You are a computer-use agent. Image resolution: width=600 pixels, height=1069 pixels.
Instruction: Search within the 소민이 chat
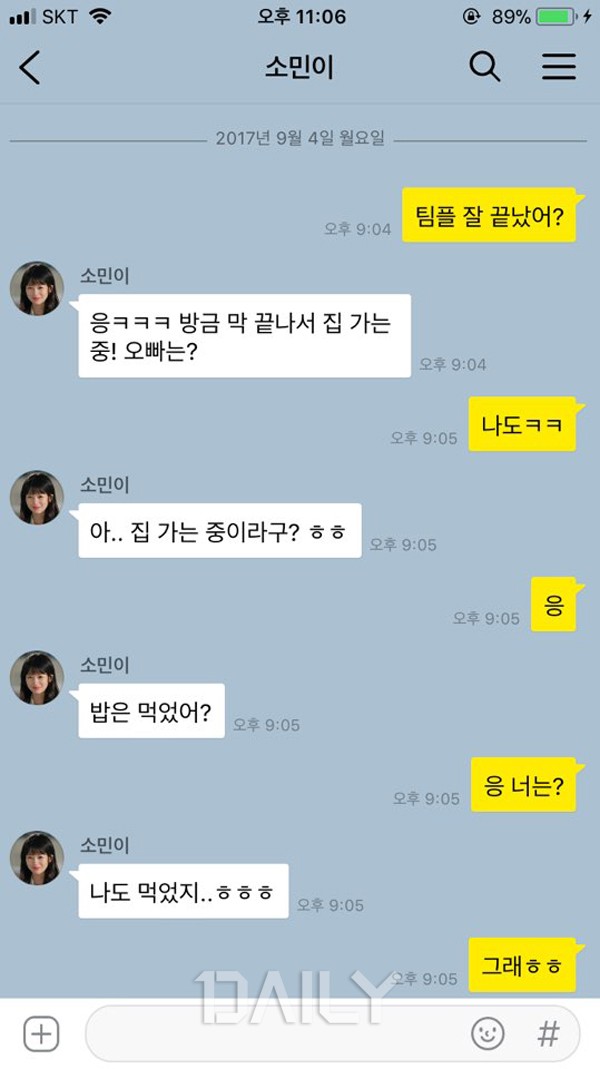point(485,67)
